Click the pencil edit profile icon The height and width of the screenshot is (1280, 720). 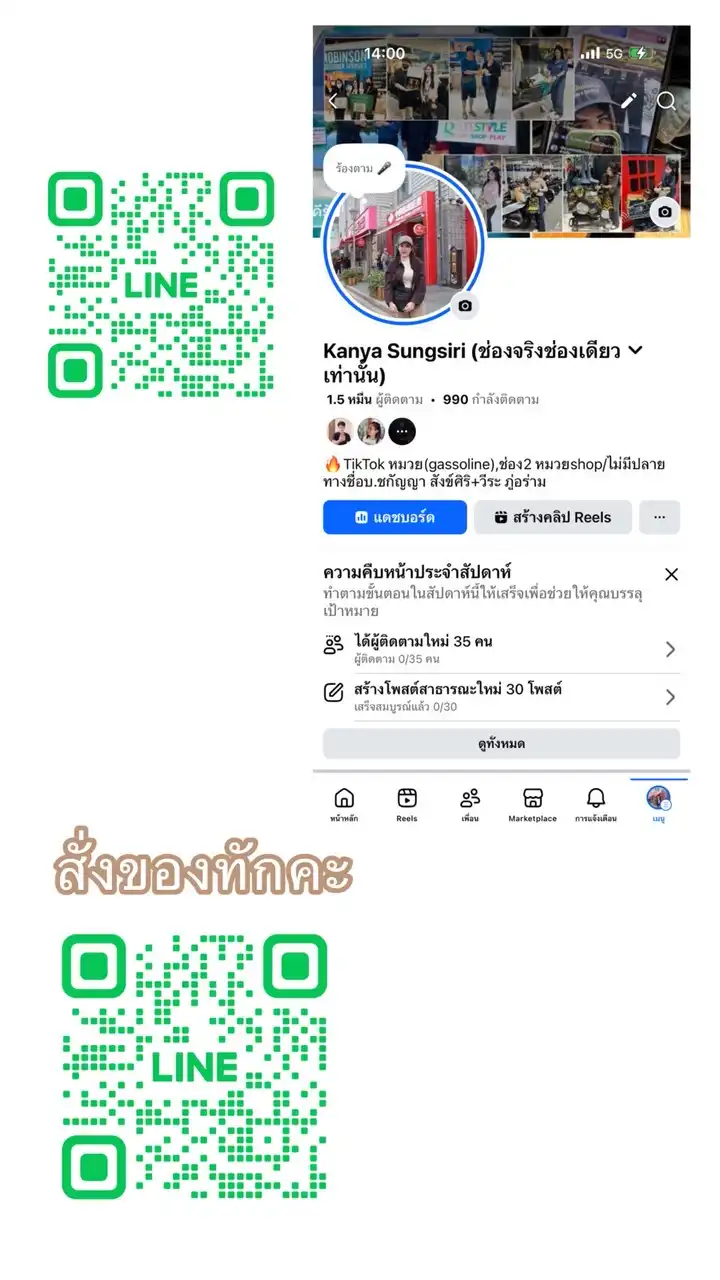628,101
